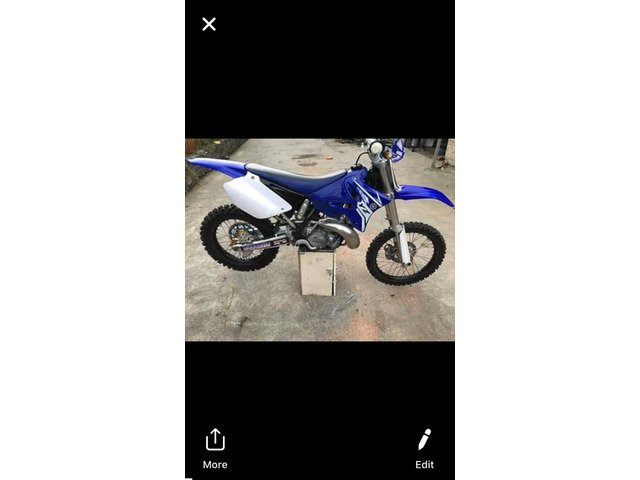Edit this dirt bike photo
The height and width of the screenshot is (480, 640).
click(x=424, y=447)
